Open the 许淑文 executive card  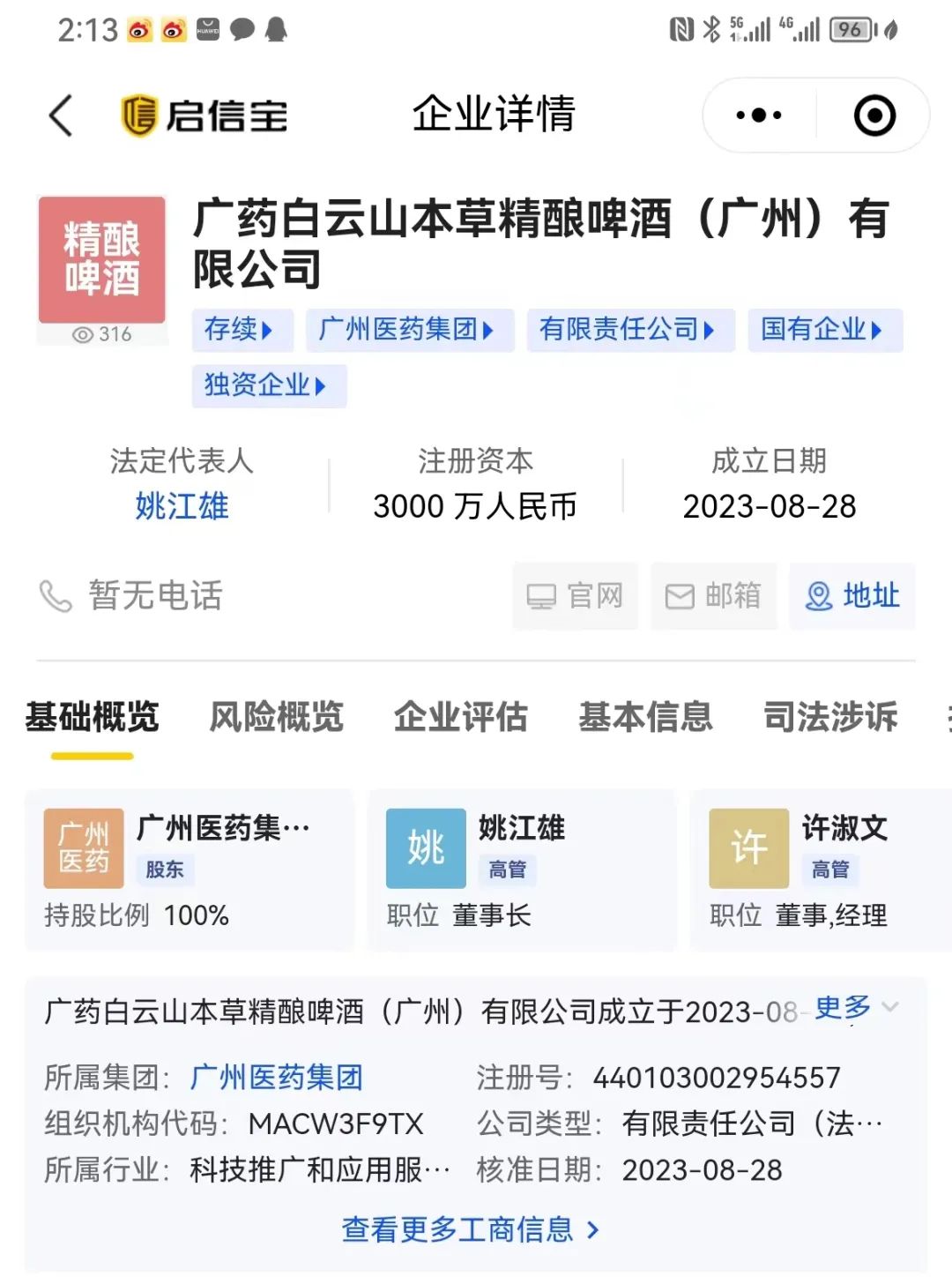point(820,870)
